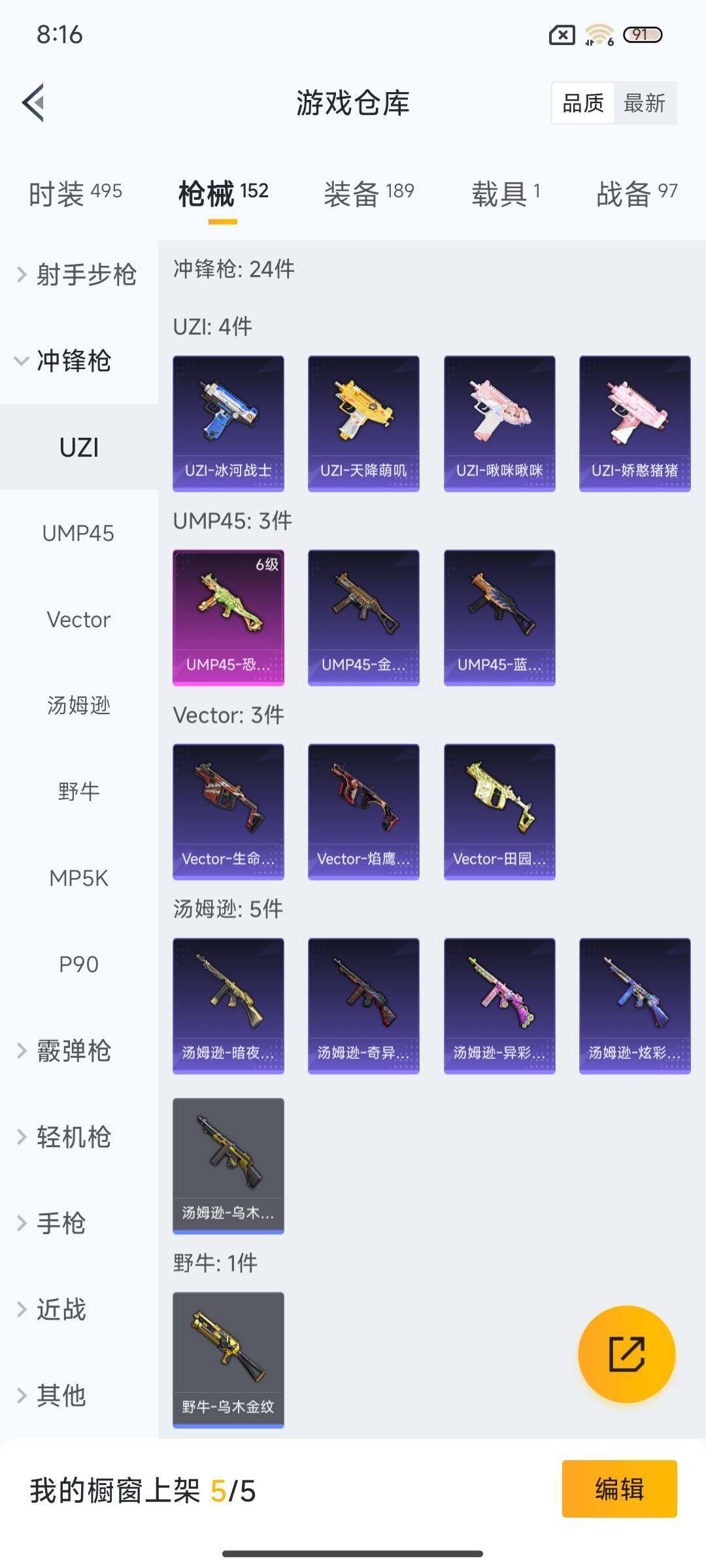The height and width of the screenshot is (1568, 706).
Task: Open the 野牛-乌木金纹 item
Action: coord(228,1359)
